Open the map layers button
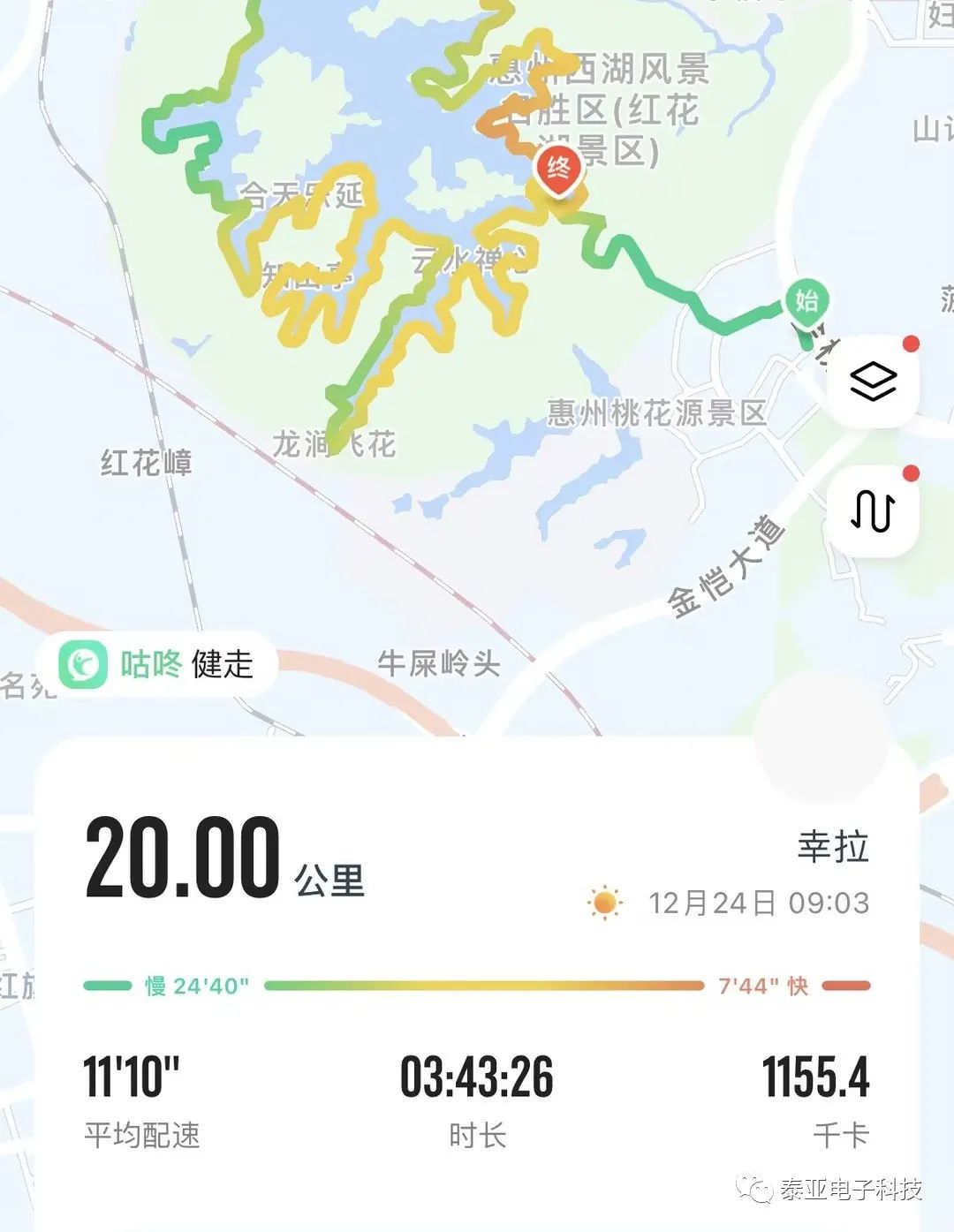This screenshot has width=954, height=1232. pos(873,382)
